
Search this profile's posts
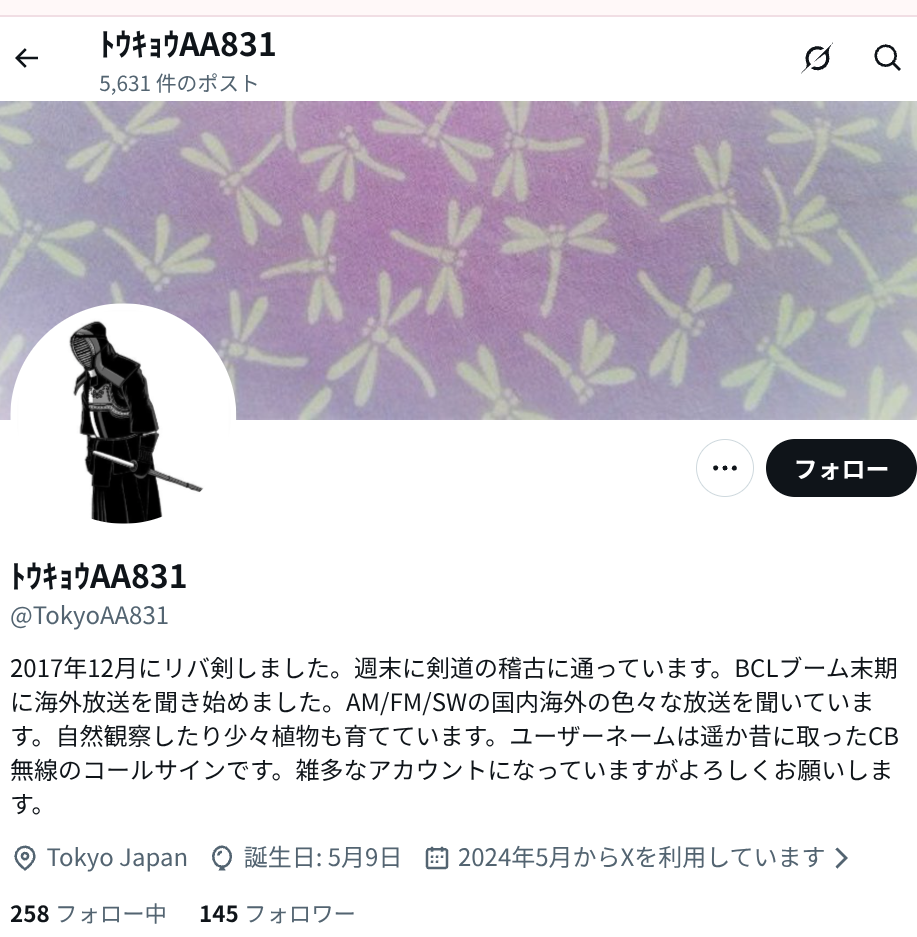(887, 58)
